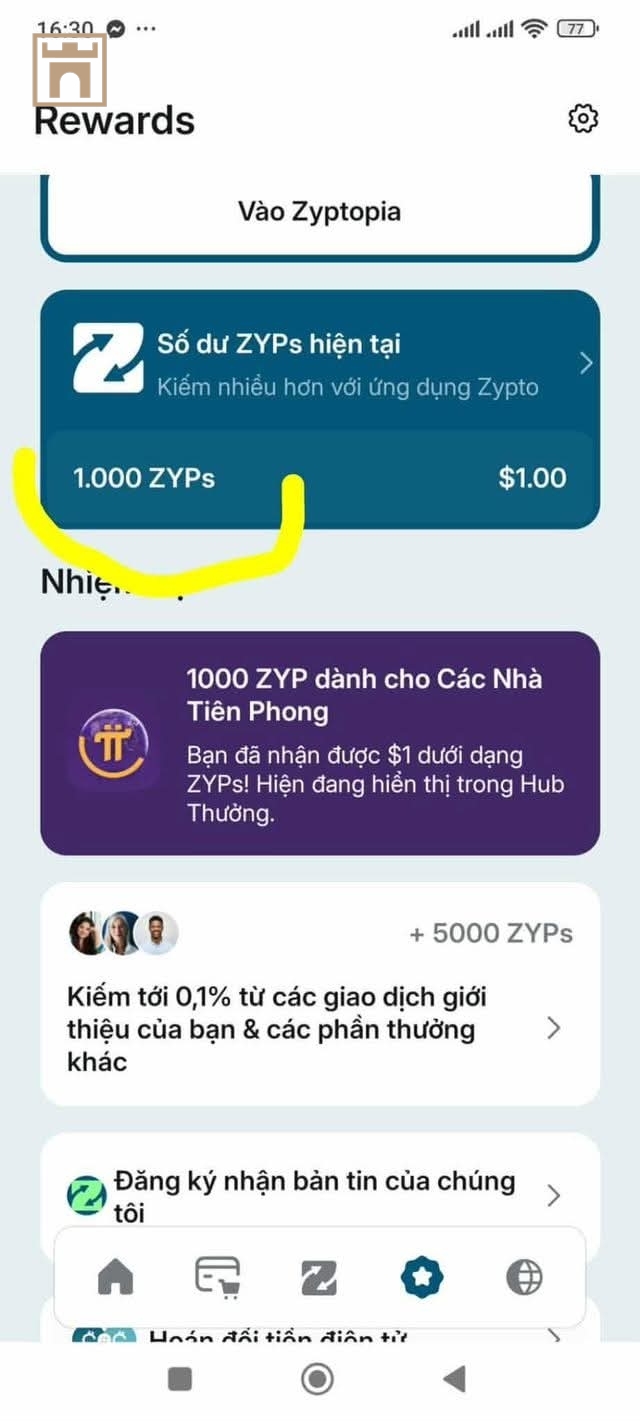640x1421 pixels.
Task: Switch to the card shopping tab
Action: (x=218, y=1277)
